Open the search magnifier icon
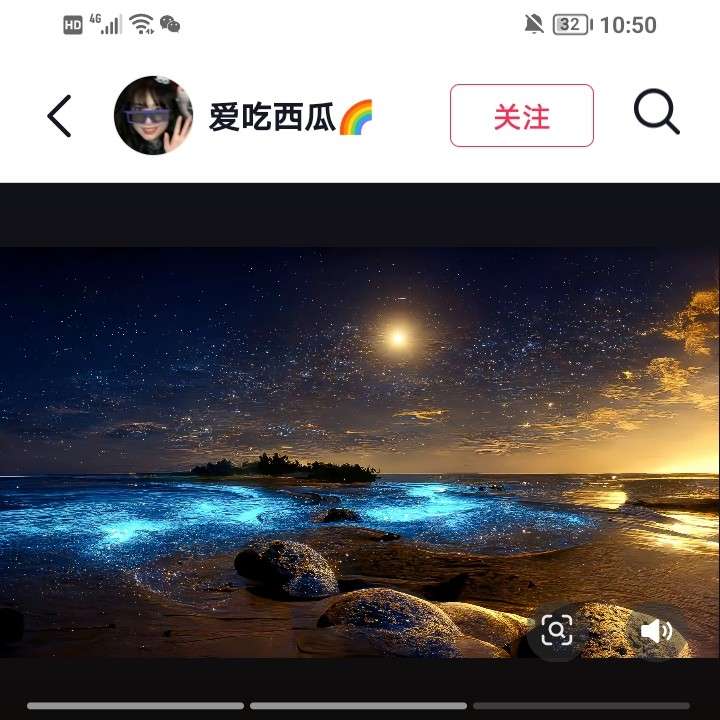This screenshot has width=720, height=720. [x=657, y=114]
